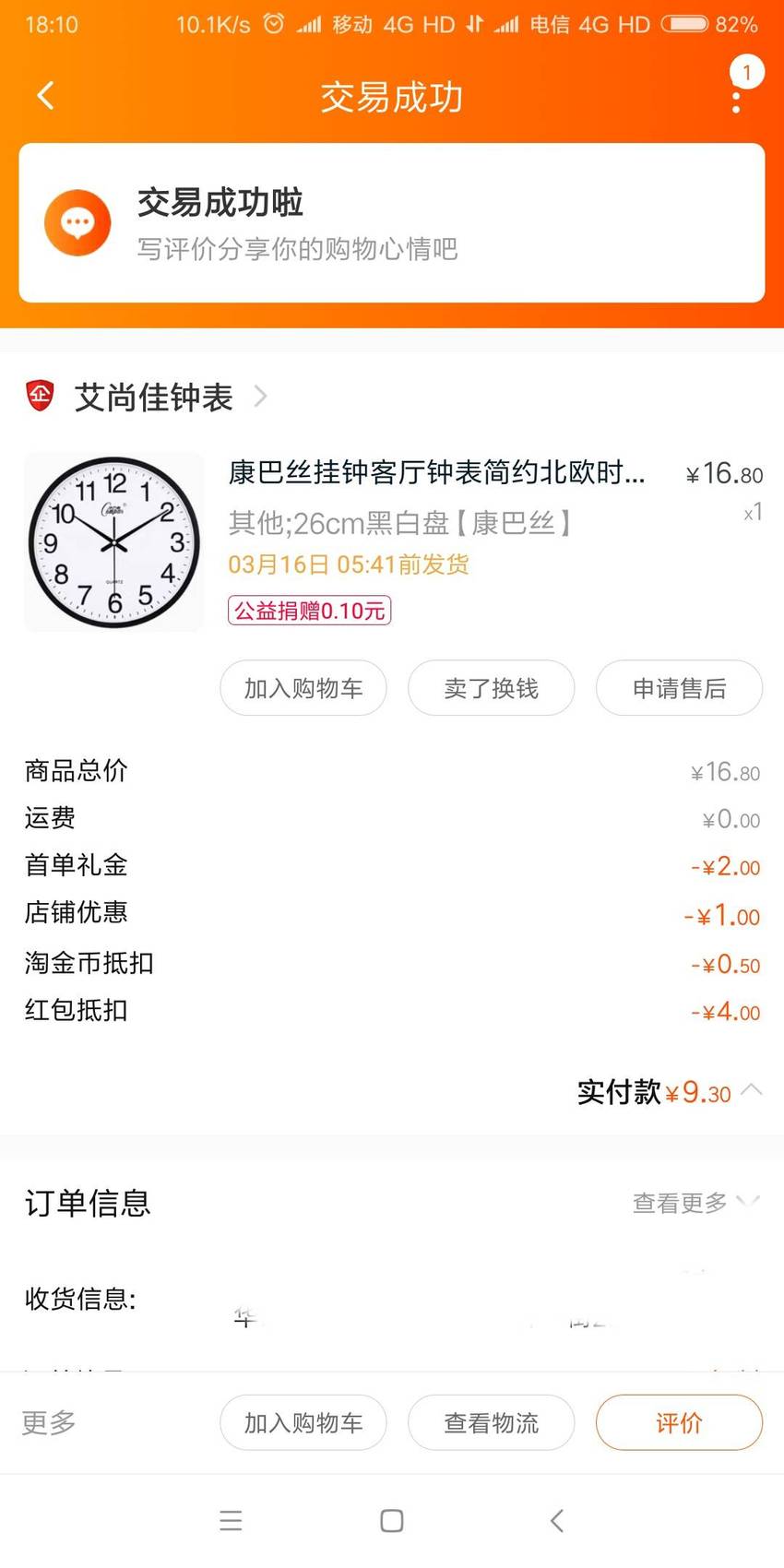Open the recent apps menu button
784x1568 pixels.
231,1521
